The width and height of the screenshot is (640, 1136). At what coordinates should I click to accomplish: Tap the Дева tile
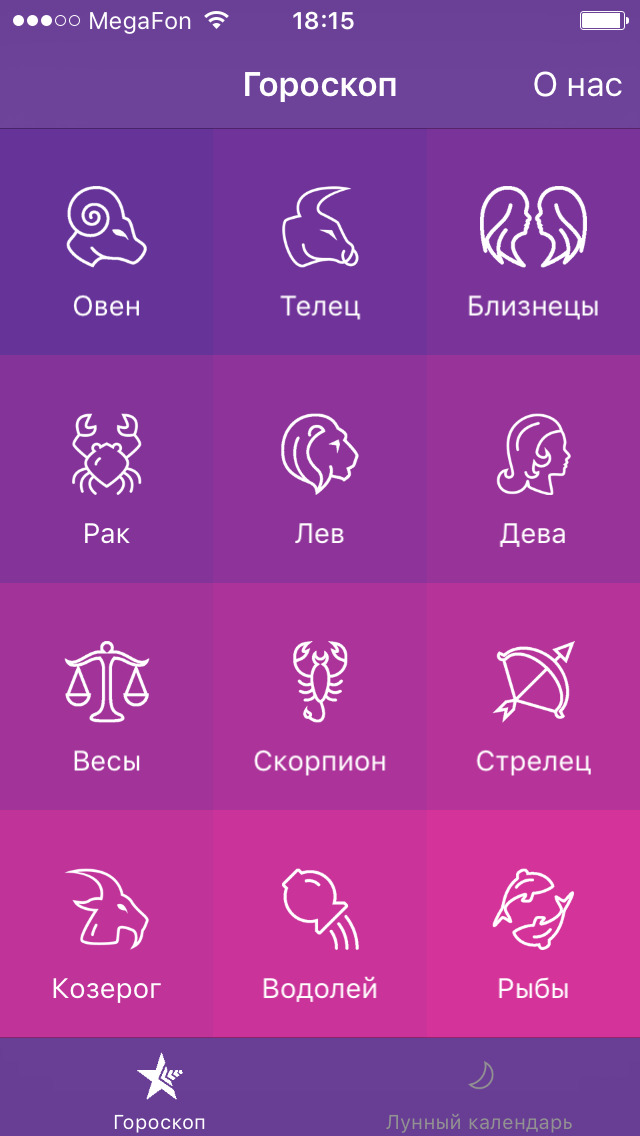533,470
